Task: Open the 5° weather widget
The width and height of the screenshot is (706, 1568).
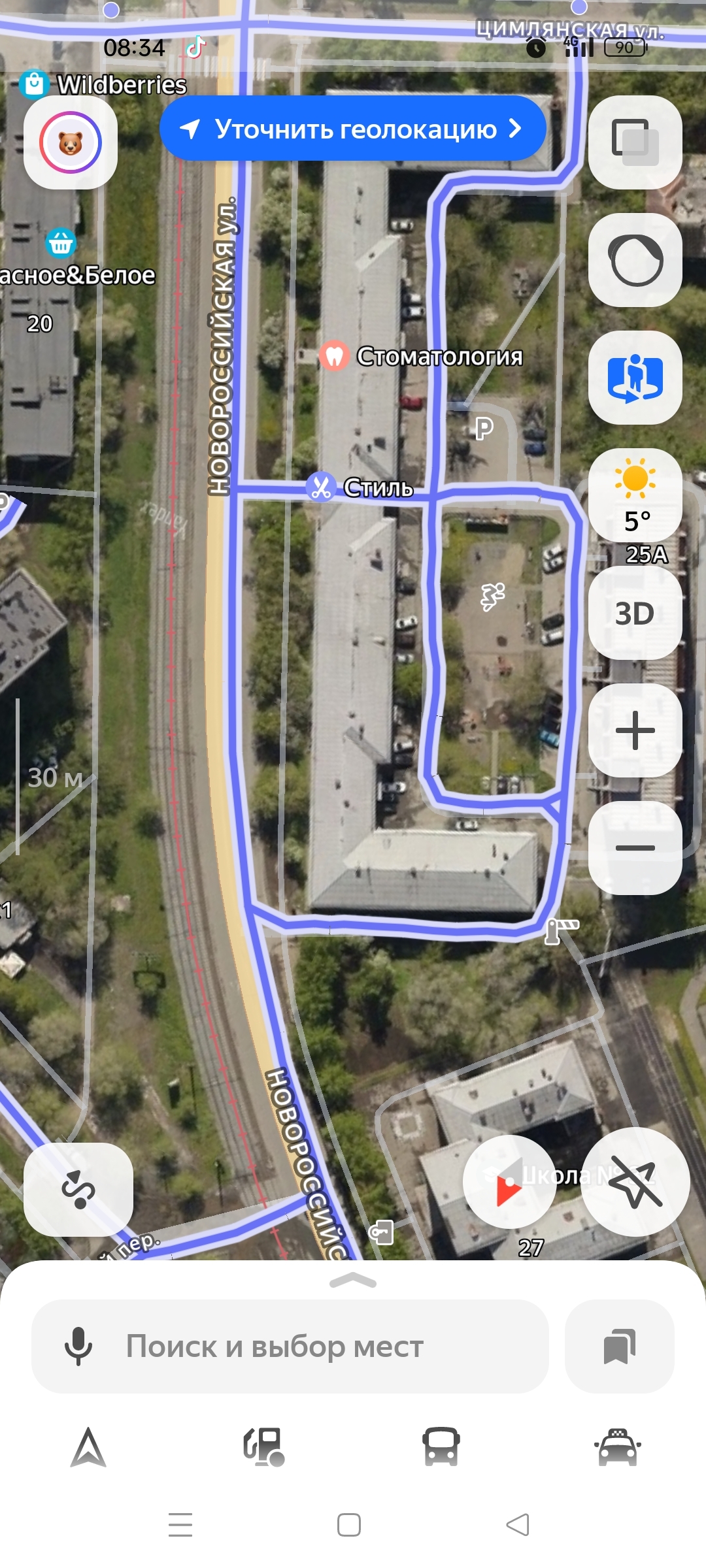Action: (x=635, y=495)
